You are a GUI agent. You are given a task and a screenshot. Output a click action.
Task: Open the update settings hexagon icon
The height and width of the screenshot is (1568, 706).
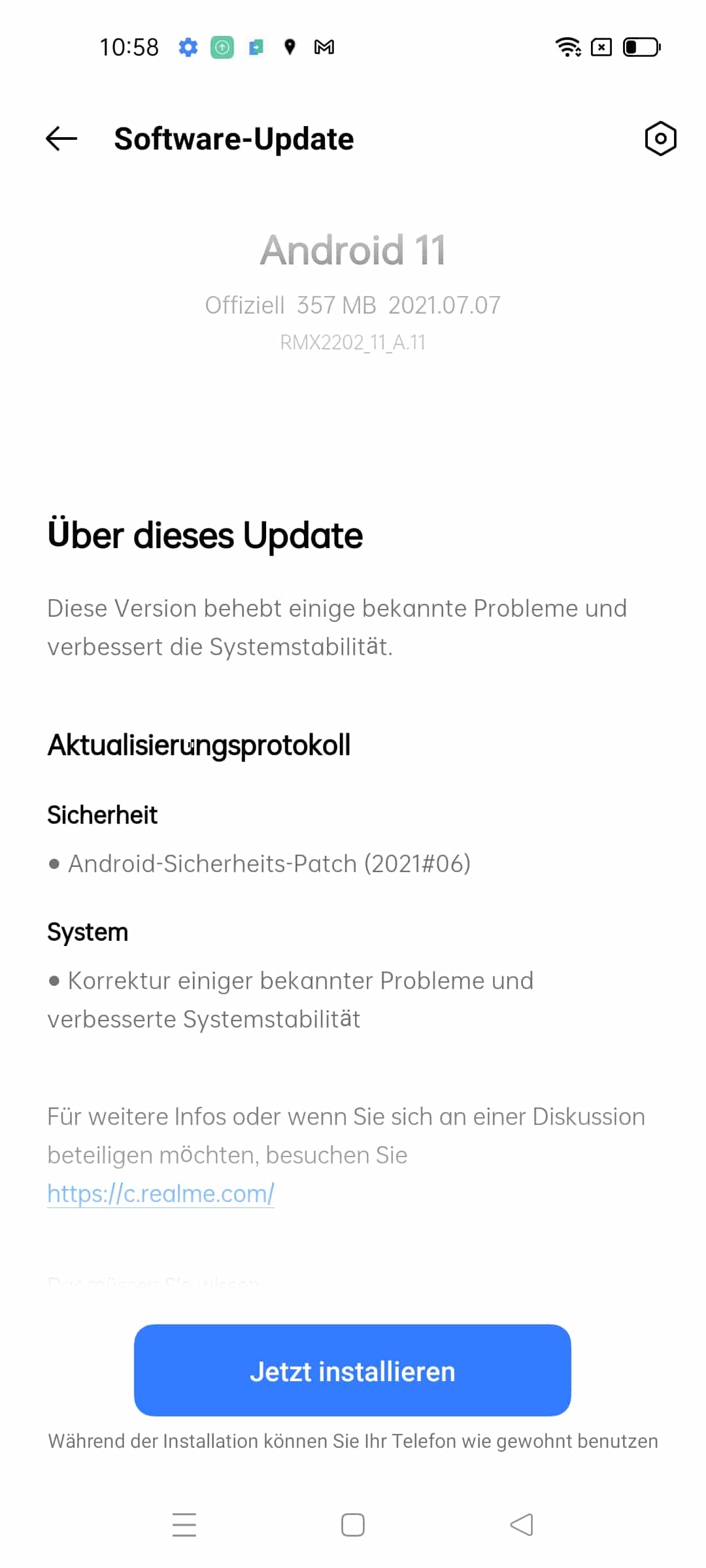coord(660,139)
